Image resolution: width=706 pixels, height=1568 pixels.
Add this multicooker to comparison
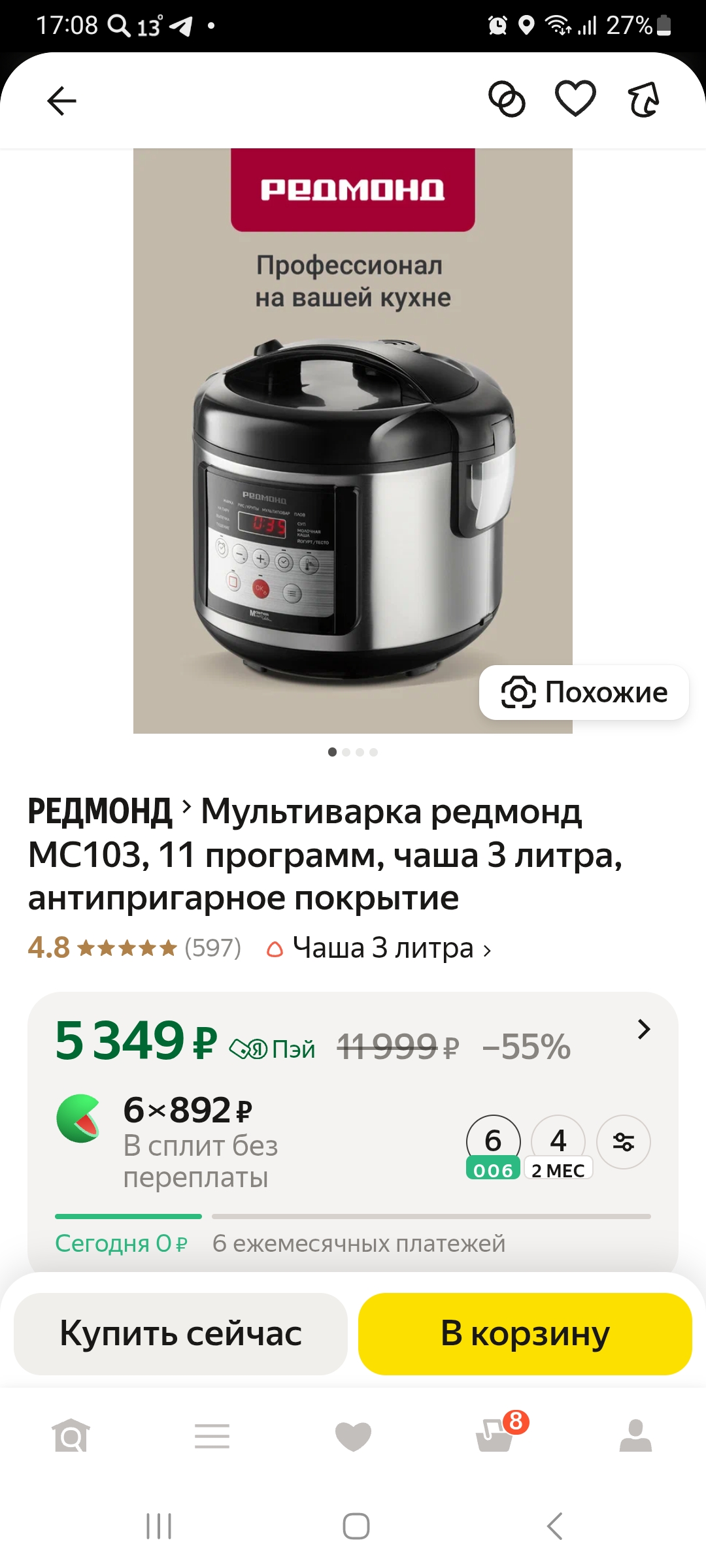coord(507,99)
